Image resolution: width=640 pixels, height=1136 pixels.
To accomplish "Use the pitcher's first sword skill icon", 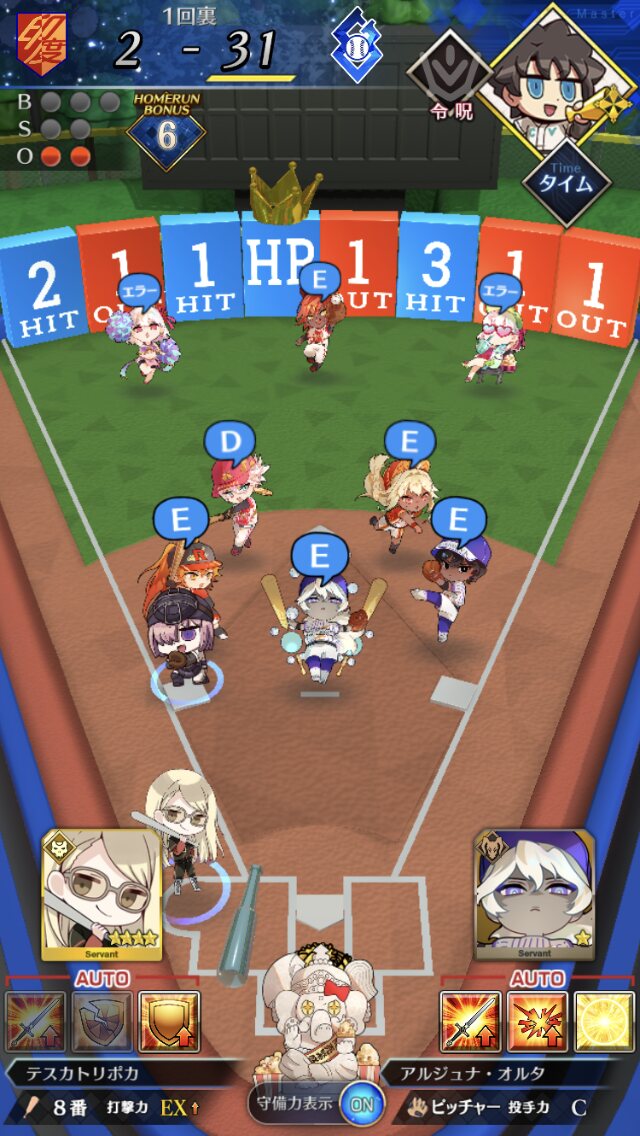I will [x=470, y=1022].
